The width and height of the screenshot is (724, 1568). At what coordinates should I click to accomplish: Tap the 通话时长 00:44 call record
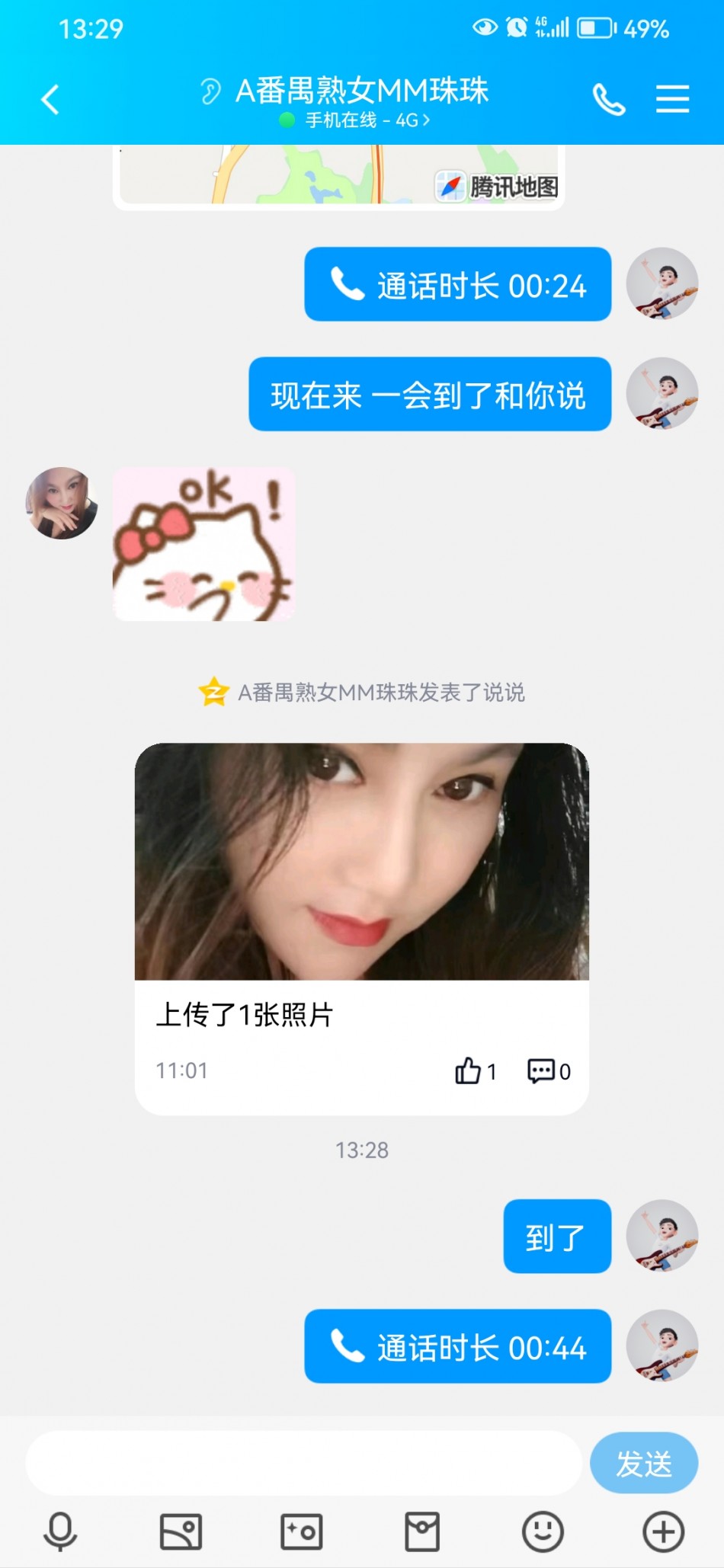pyautogui.click(x=458, y=1347)
